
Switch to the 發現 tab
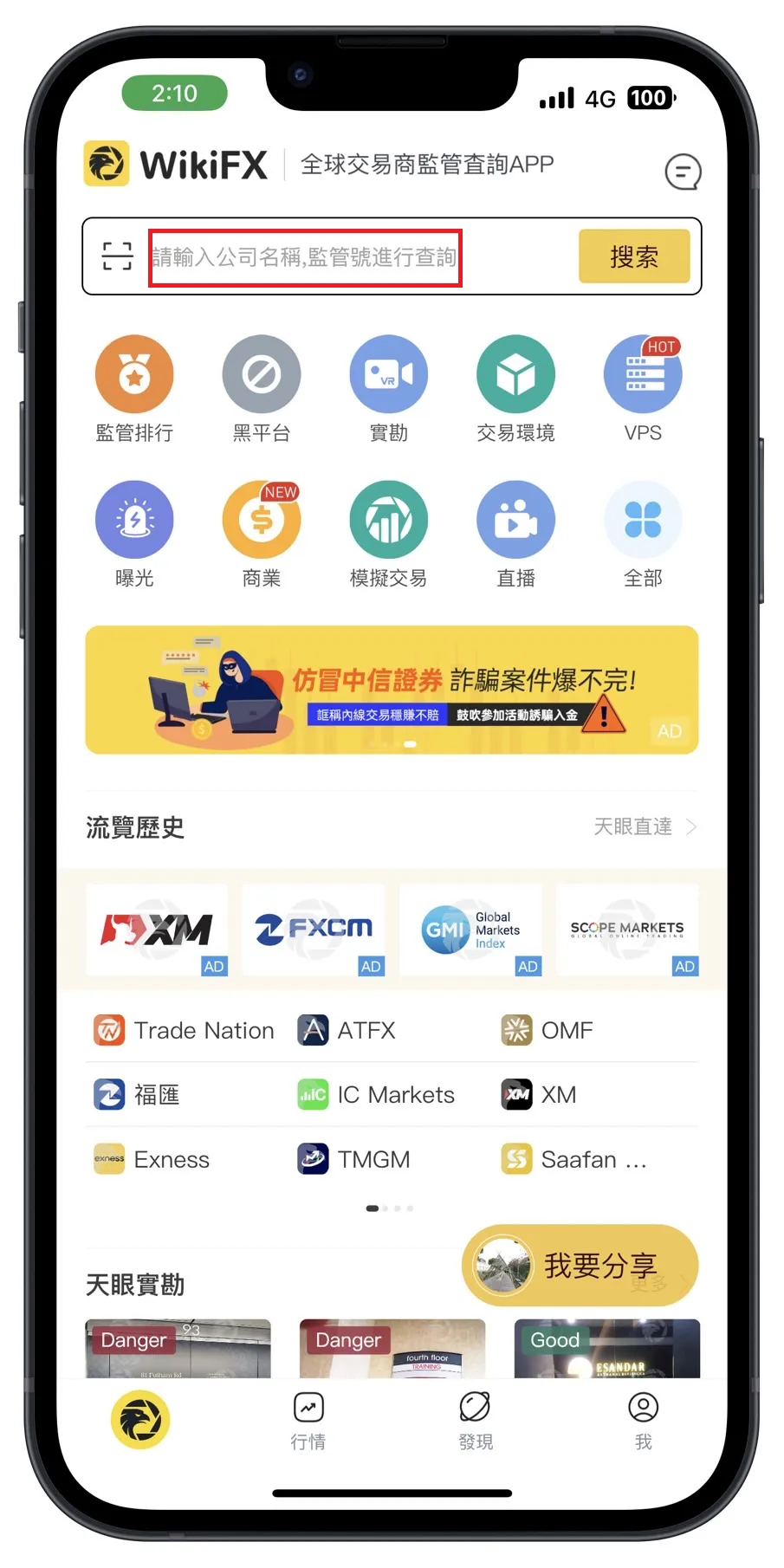pyautogui.click(x=476, y=1421)
